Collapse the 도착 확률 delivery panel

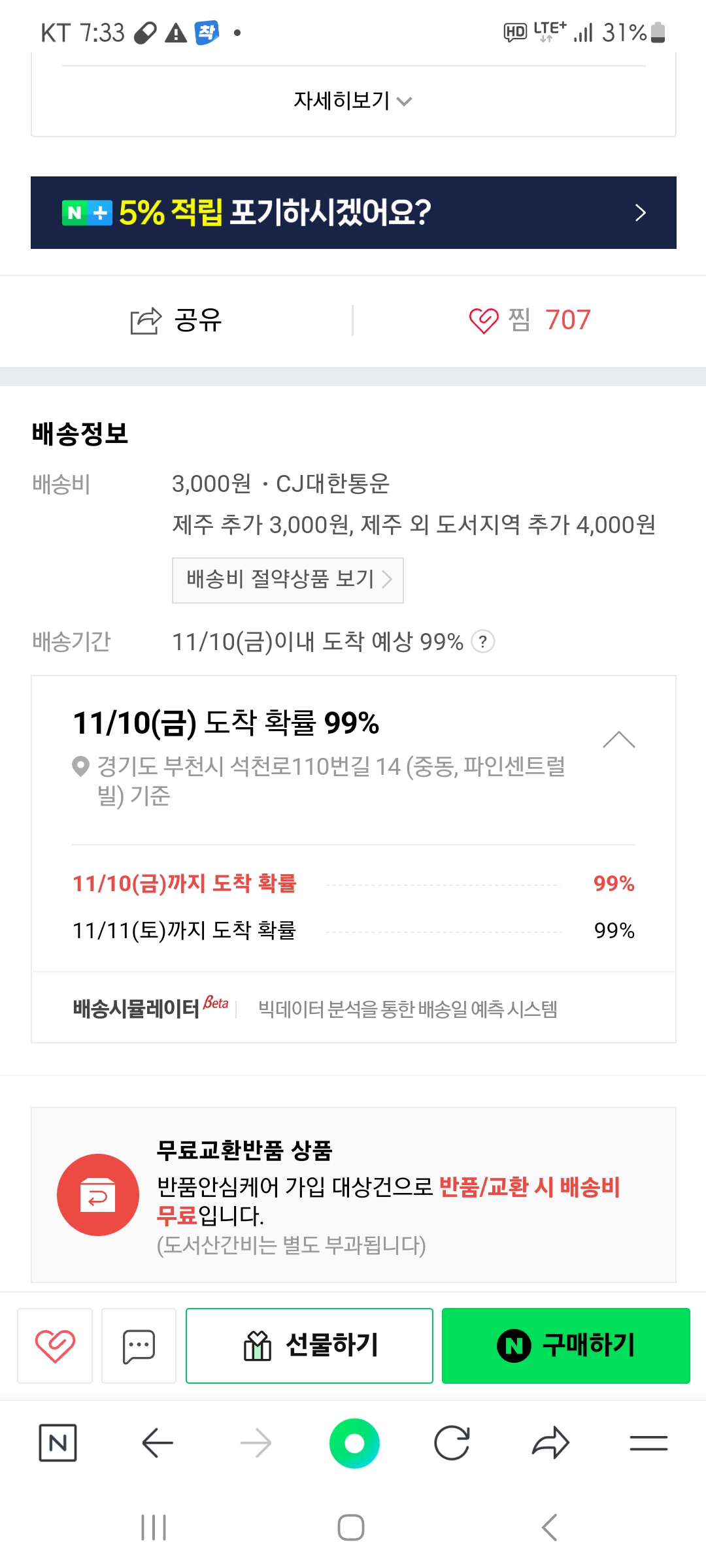tap(618, 740)
